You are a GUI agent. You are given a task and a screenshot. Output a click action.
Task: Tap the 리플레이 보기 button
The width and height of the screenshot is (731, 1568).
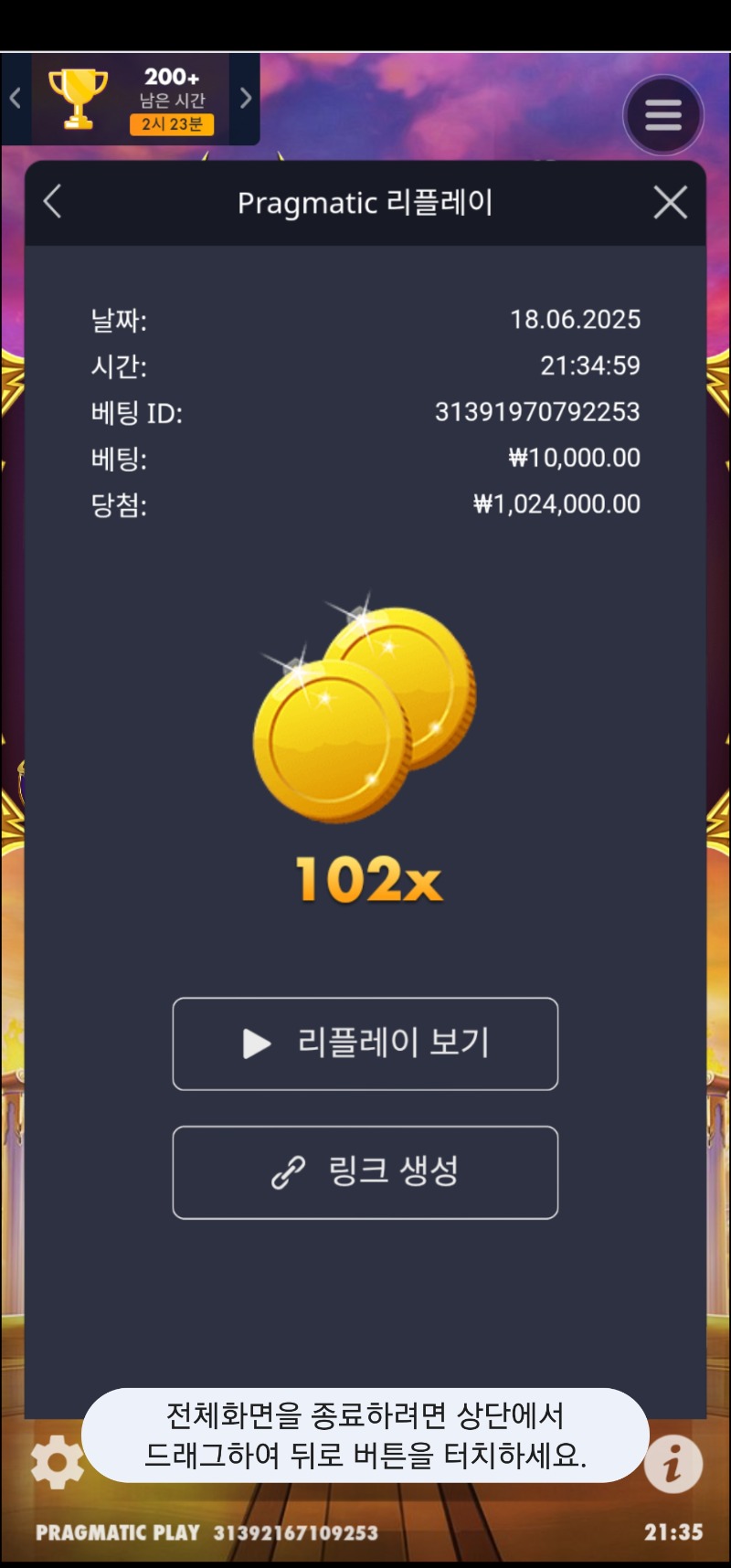pos(365,1044)
